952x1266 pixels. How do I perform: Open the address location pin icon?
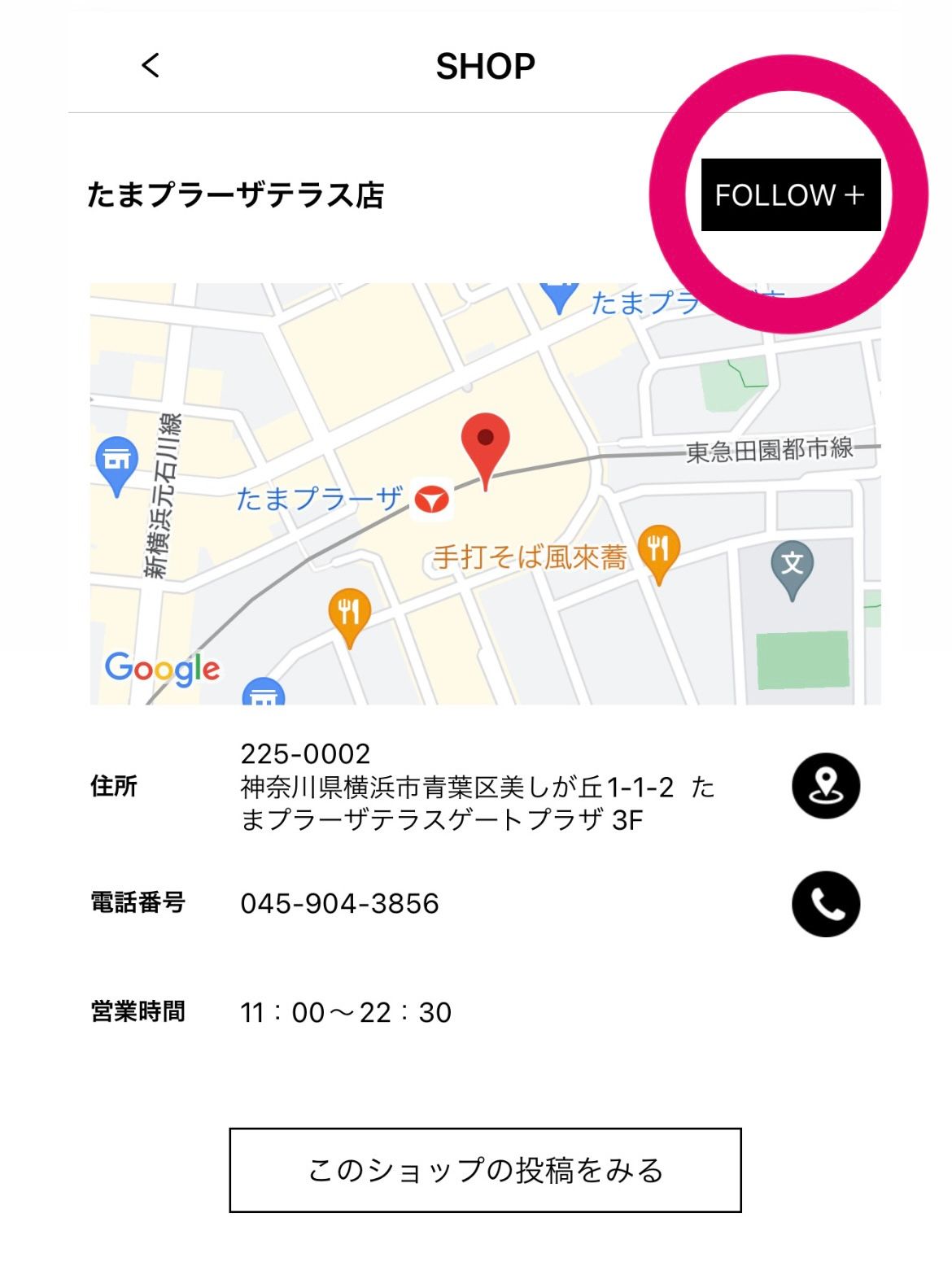(825, 785)
